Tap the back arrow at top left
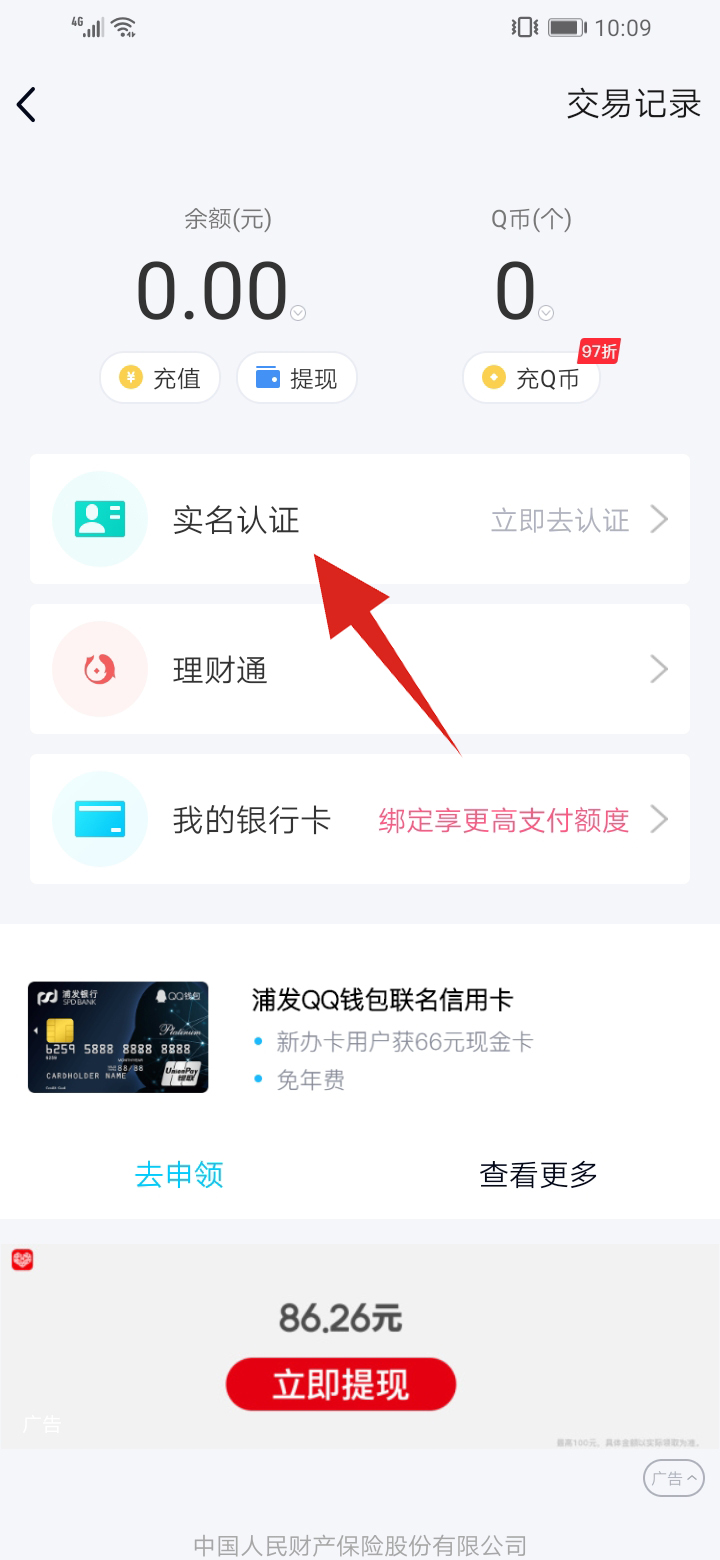Screen dimensions: 720x1560 (25, 104)
